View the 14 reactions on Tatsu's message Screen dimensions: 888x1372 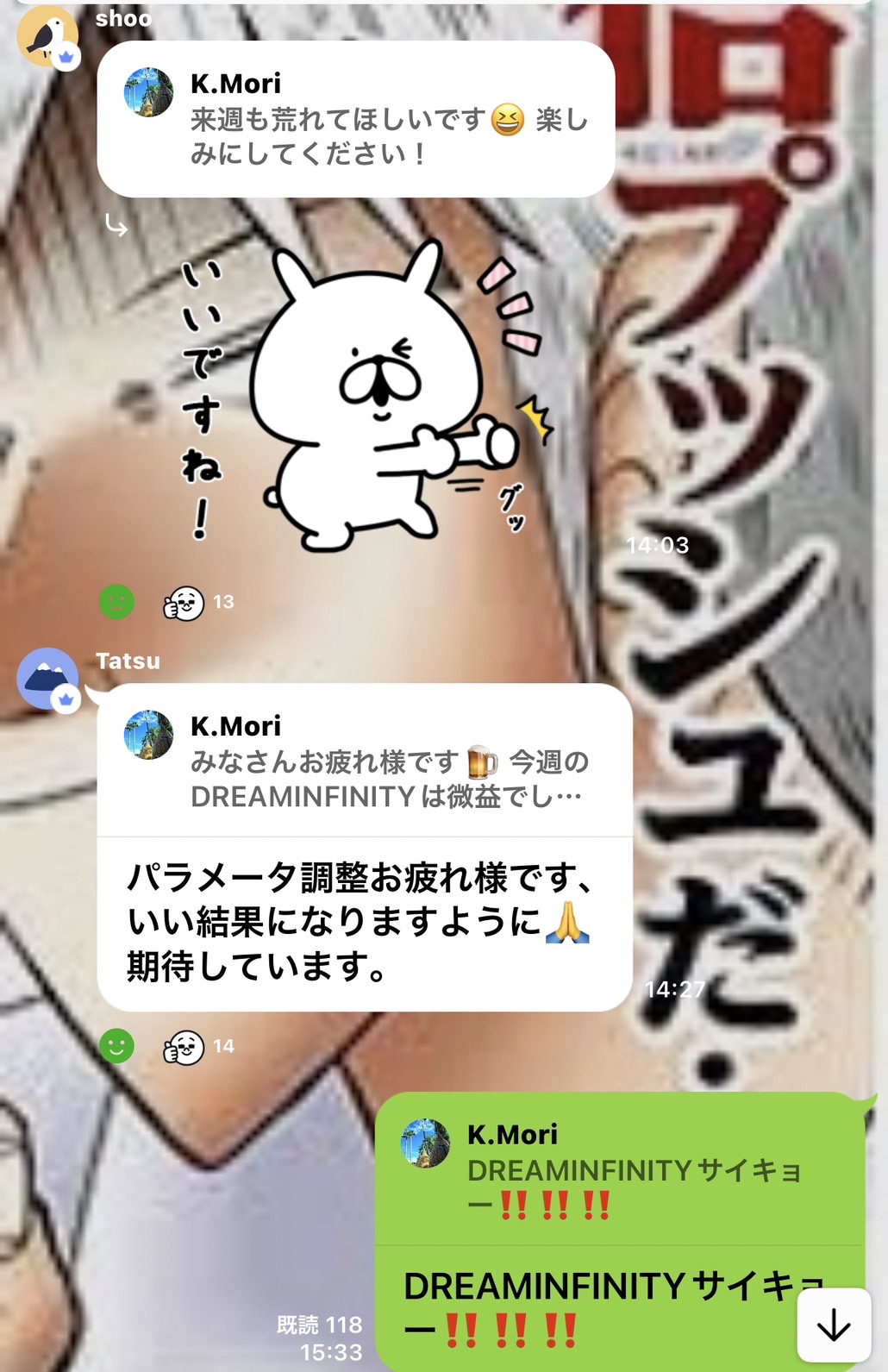198,1047
